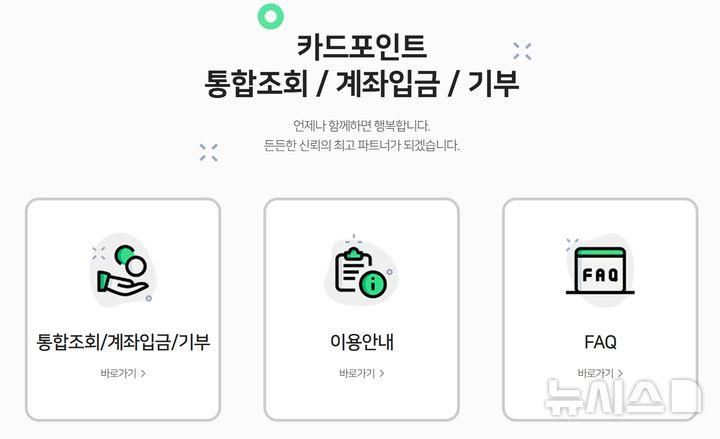Open the 이용안내 card
Screen dimensions: 720x439
361,310
